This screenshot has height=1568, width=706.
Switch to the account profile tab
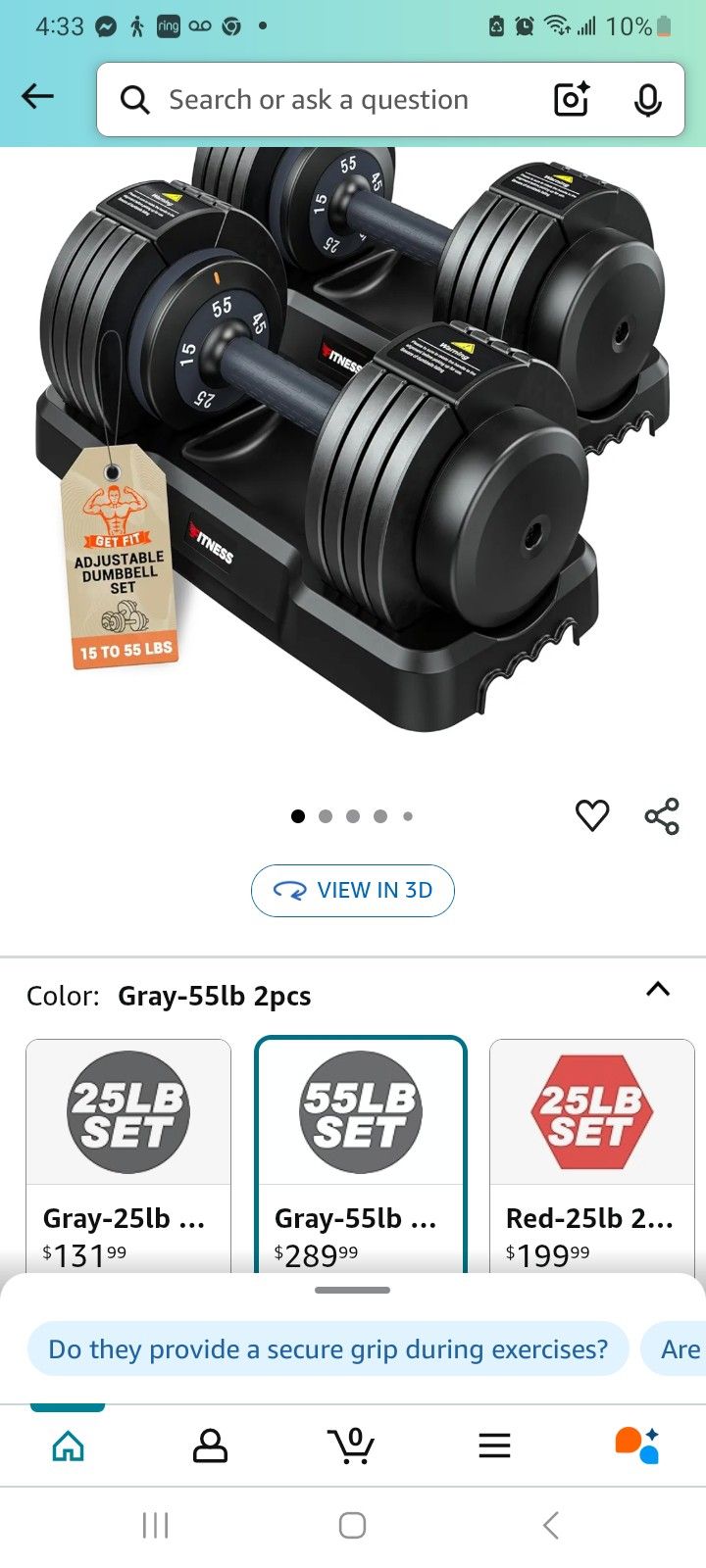(x=210, y=1445)
